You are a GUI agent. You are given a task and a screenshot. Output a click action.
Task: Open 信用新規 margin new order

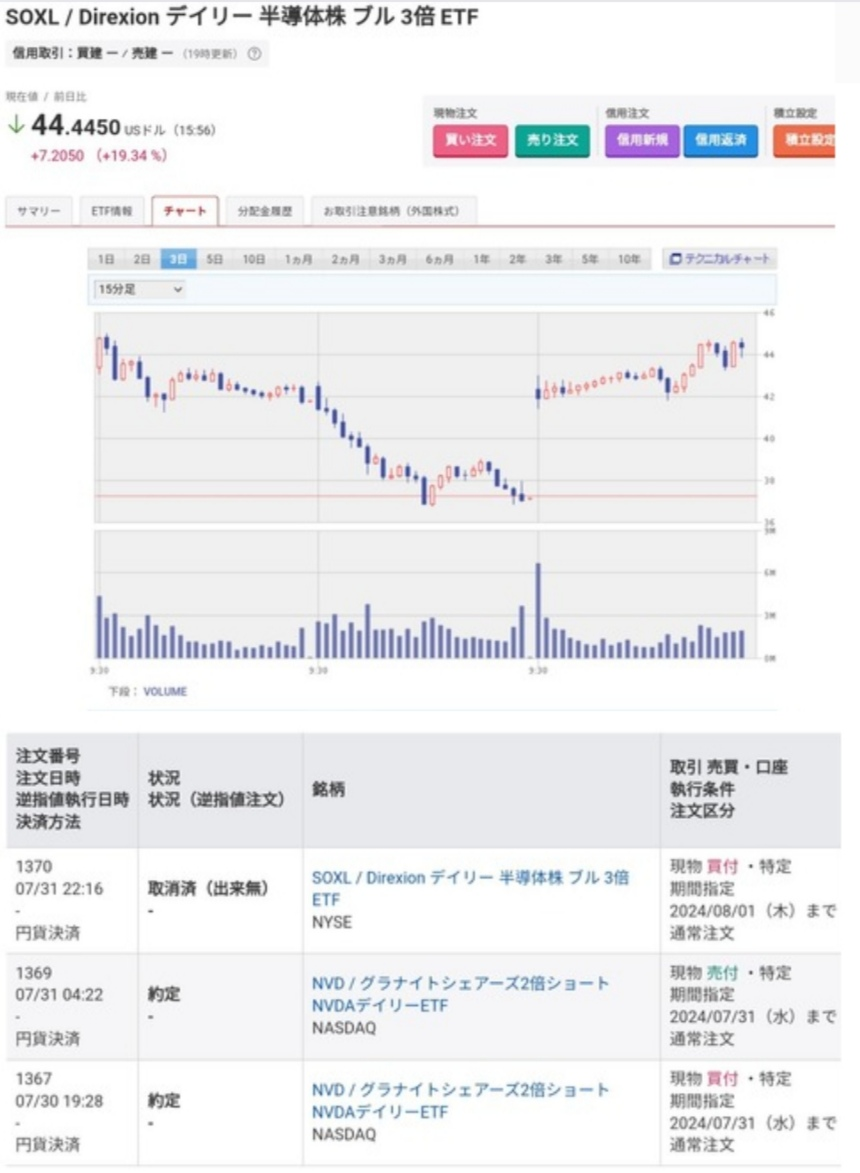click(x=642, y=140)
